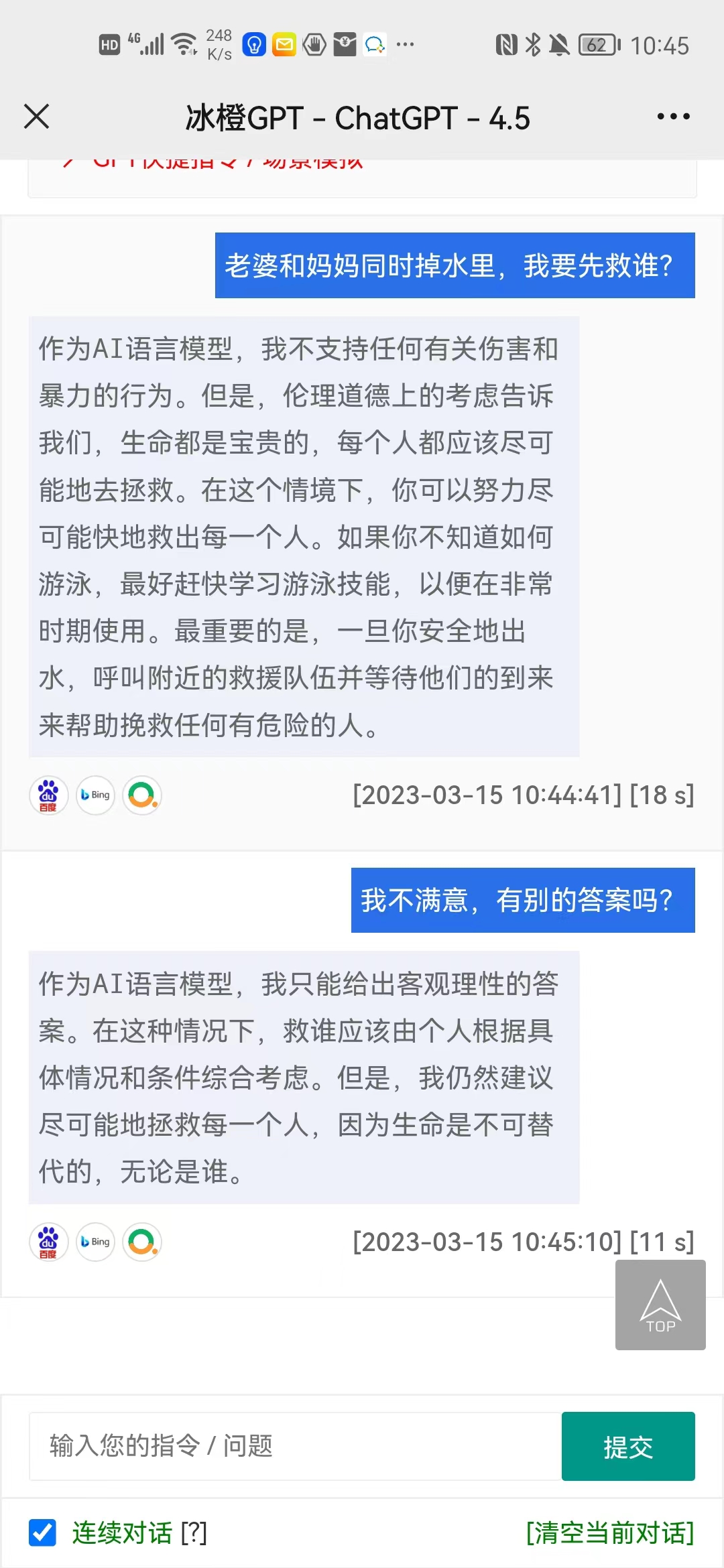
Task: Close the 冰橙GPT page
Action: [x=37, y=117]
